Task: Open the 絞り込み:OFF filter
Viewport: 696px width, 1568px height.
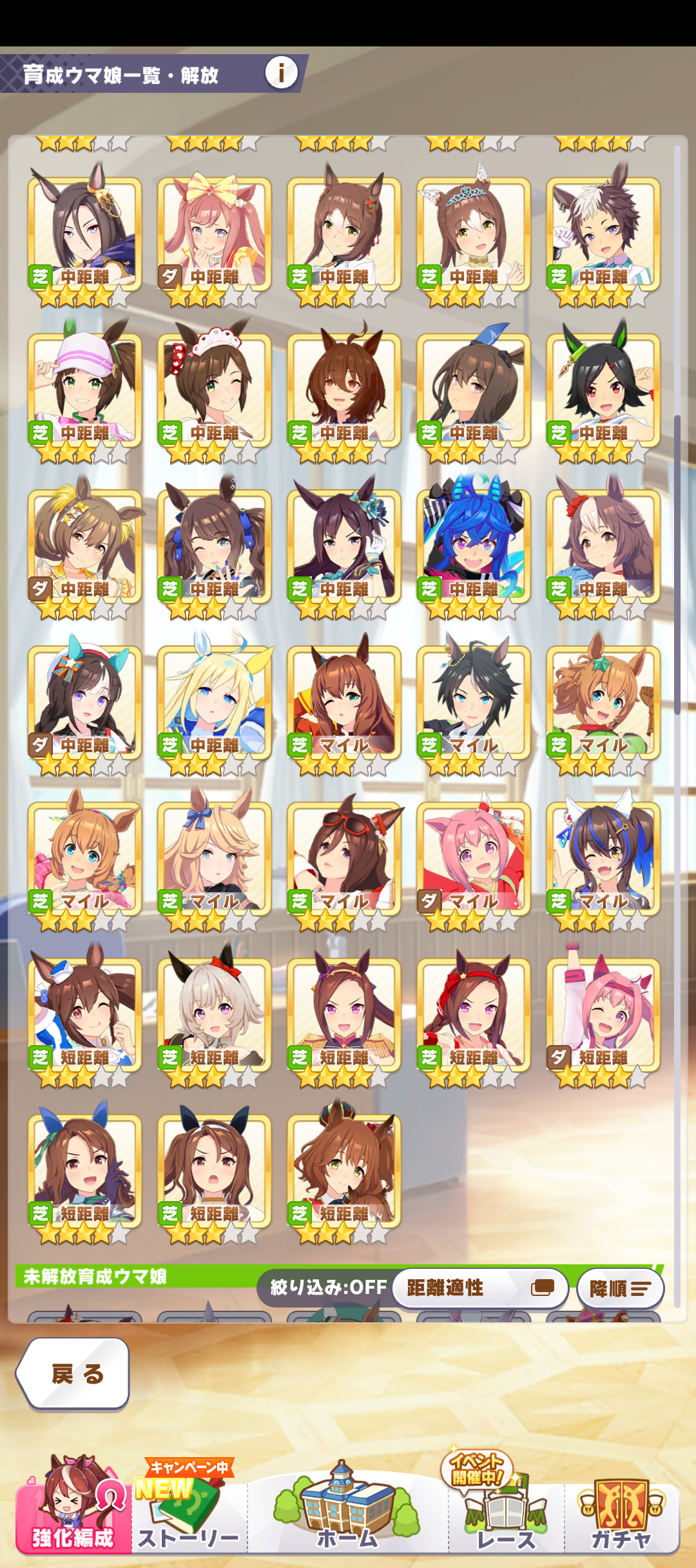Action: click(327, 1288)
